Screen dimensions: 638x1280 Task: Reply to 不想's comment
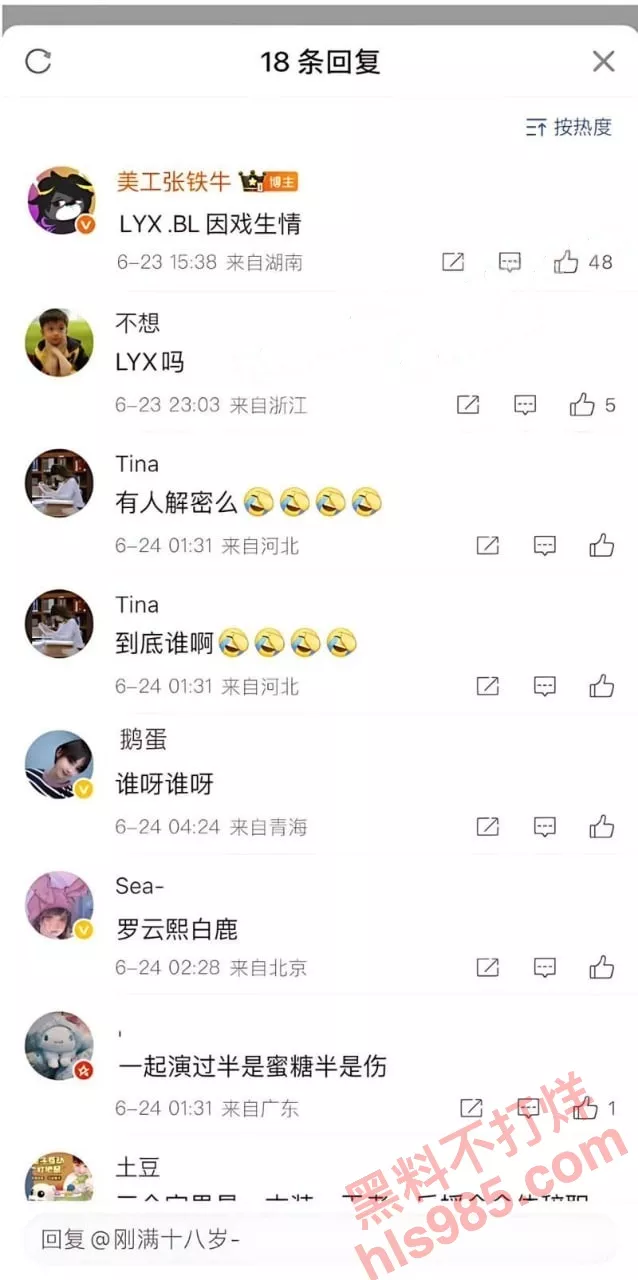(x=525, y=405)
